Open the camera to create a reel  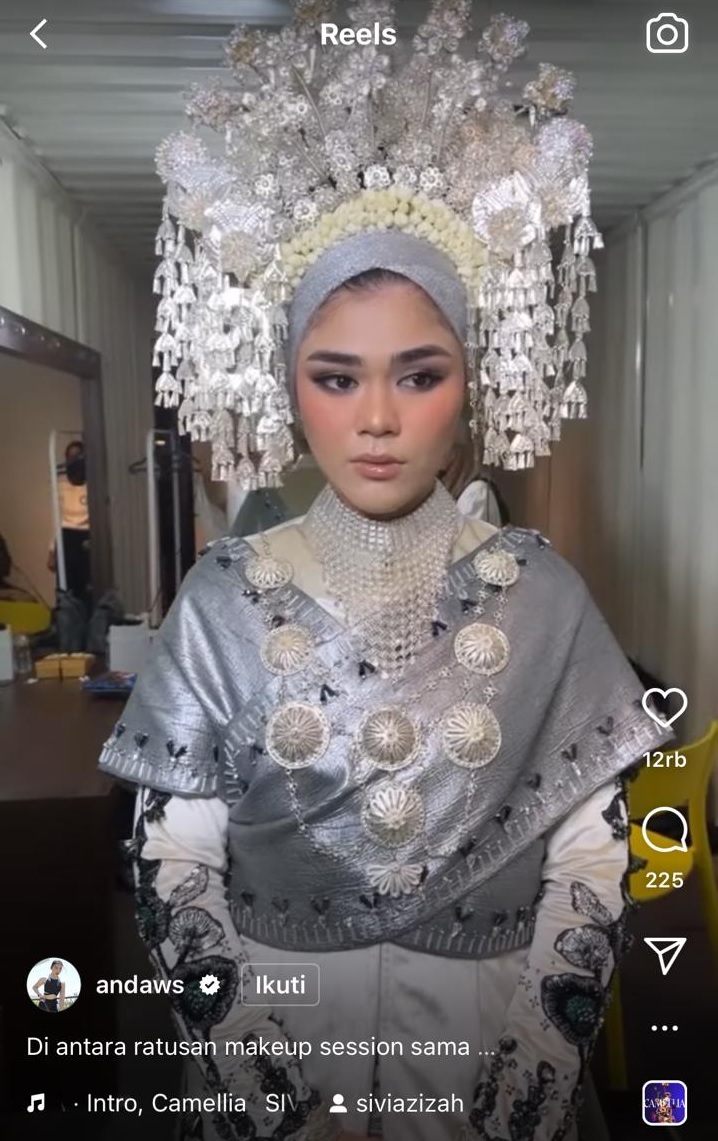[667, 35]
